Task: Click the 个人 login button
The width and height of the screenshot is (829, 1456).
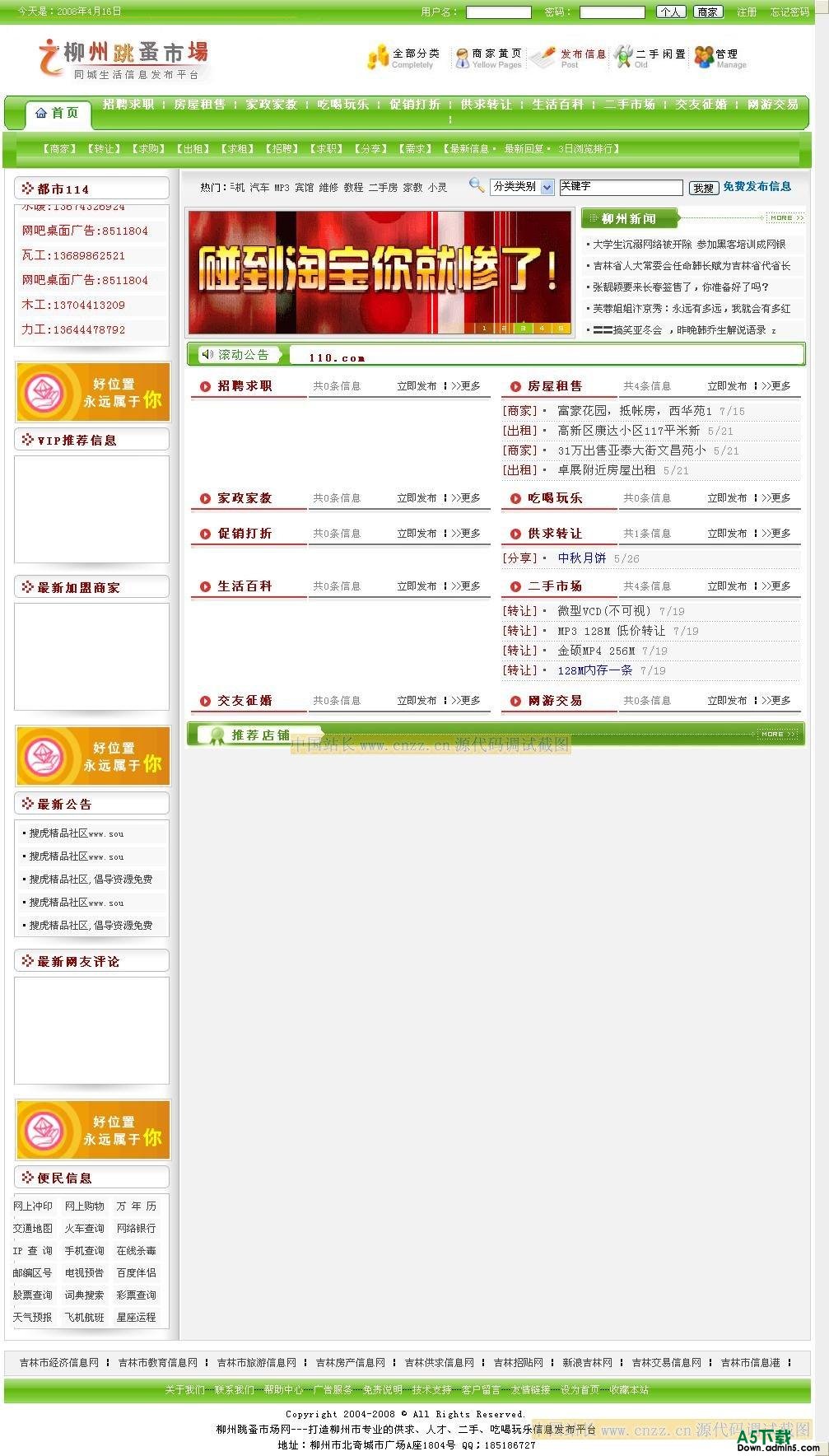Action: [x=670, y=12]
